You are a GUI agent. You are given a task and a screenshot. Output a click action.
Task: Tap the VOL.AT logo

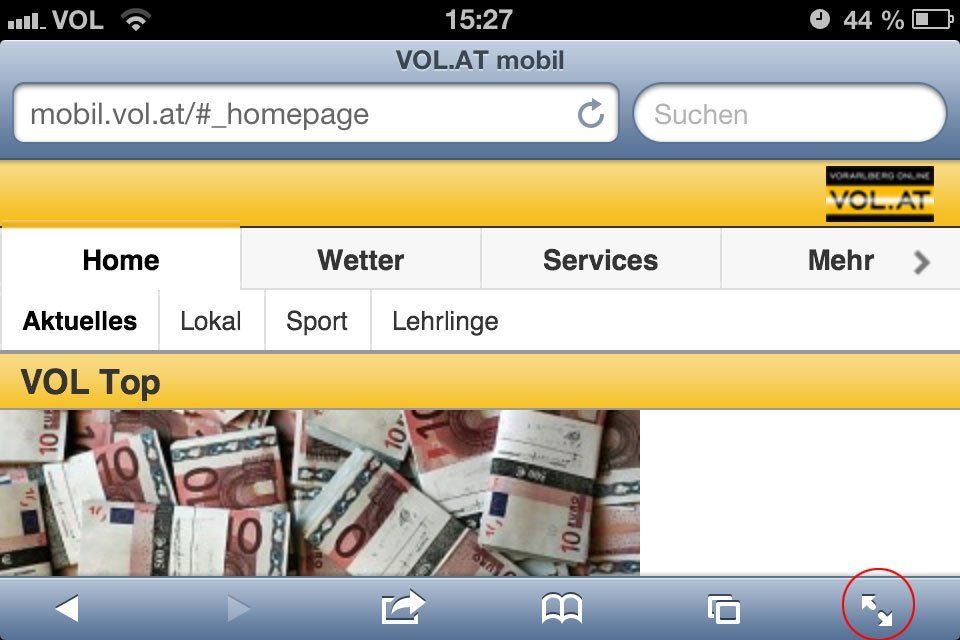point(879,193)
